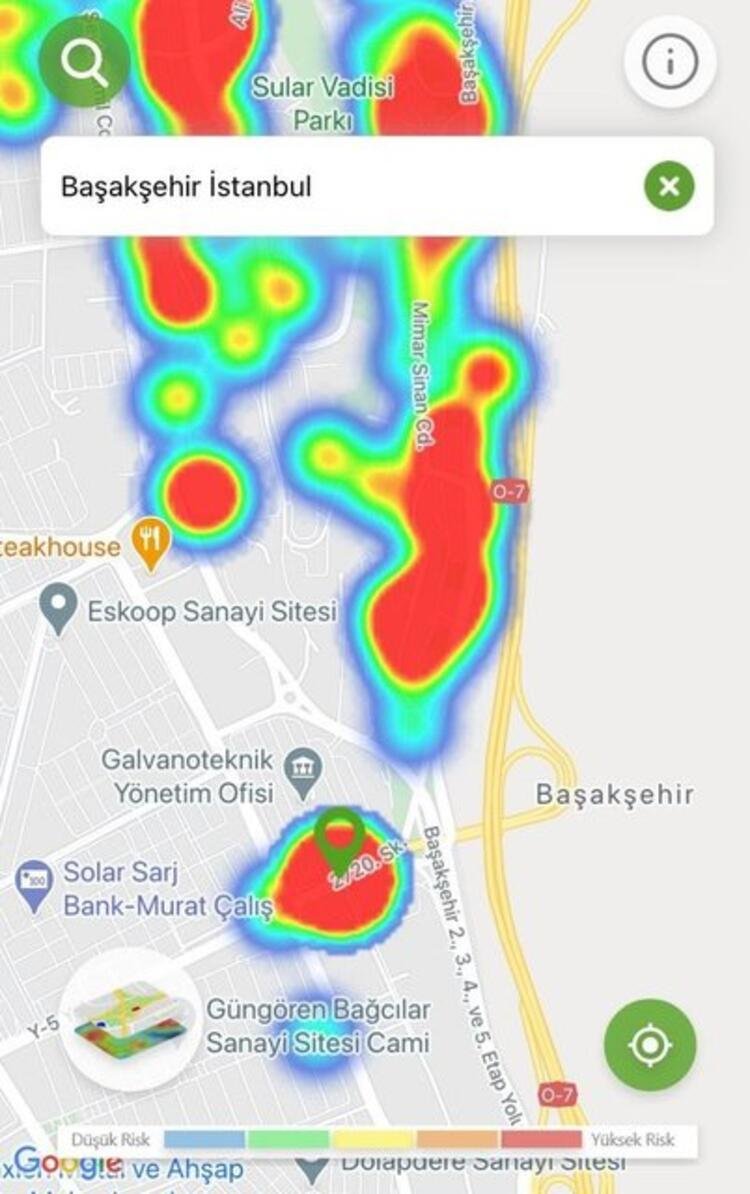Select the green location pin on map

[x=340, y=837]
